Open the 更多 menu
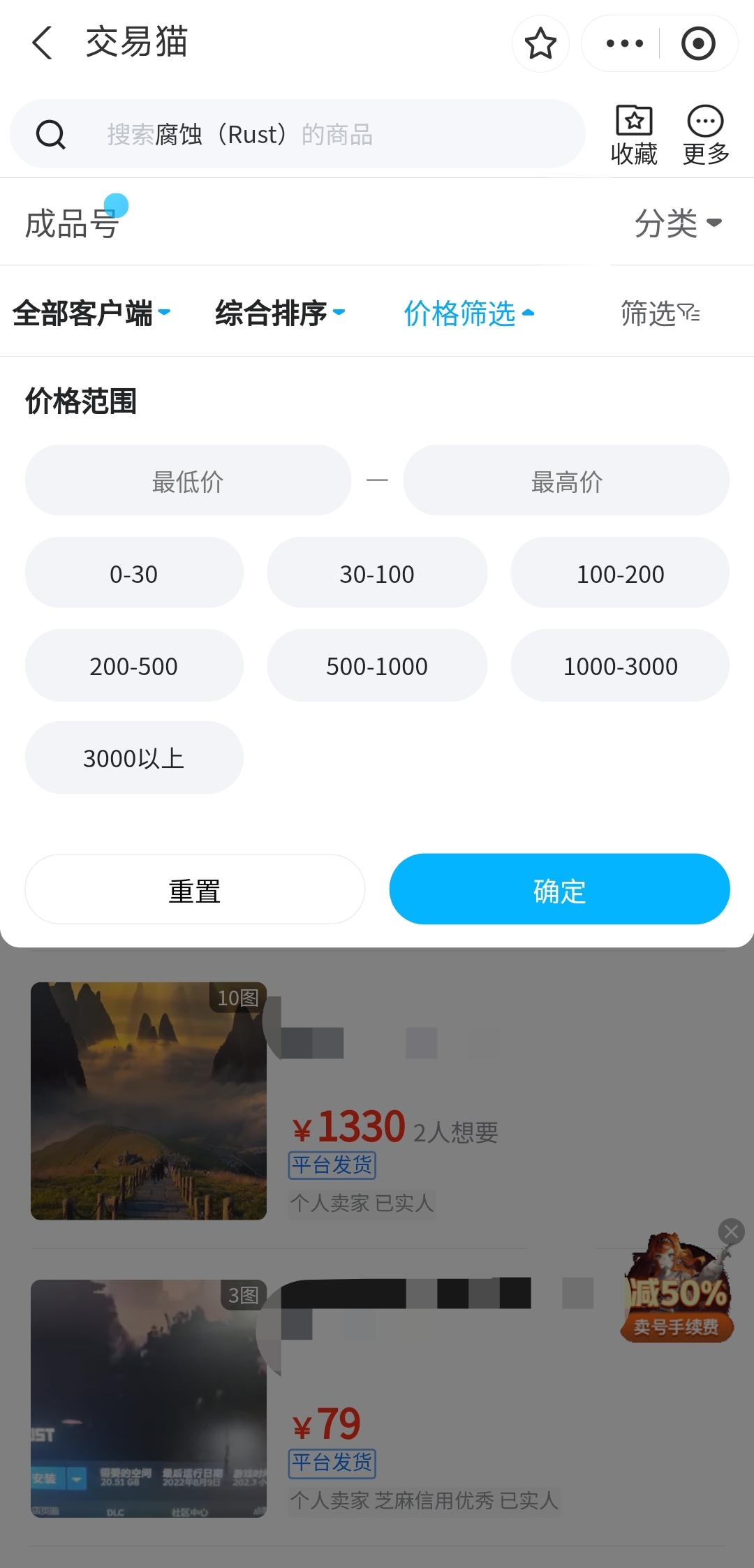This screenshot has height=1568, width=754. [705, 135]
